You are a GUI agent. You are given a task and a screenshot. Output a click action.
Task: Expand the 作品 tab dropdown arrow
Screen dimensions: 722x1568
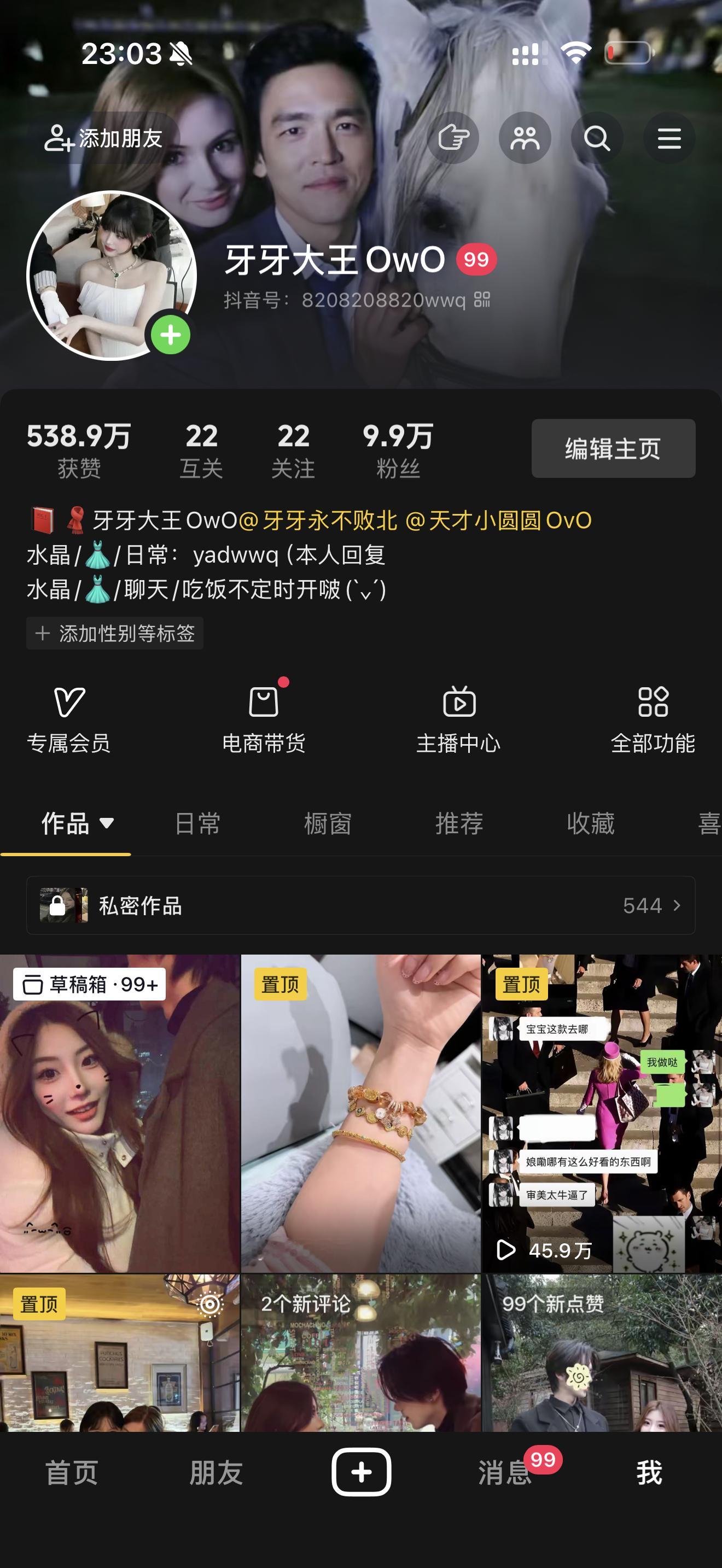(108, 825)
